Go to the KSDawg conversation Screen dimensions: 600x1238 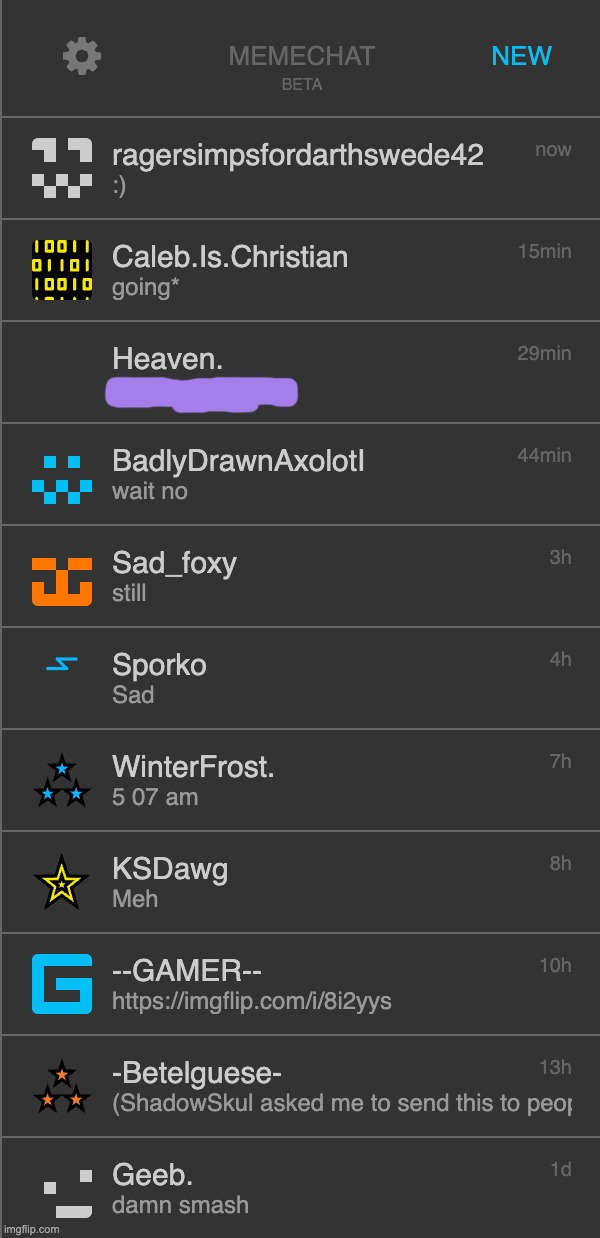click(298, 881)
